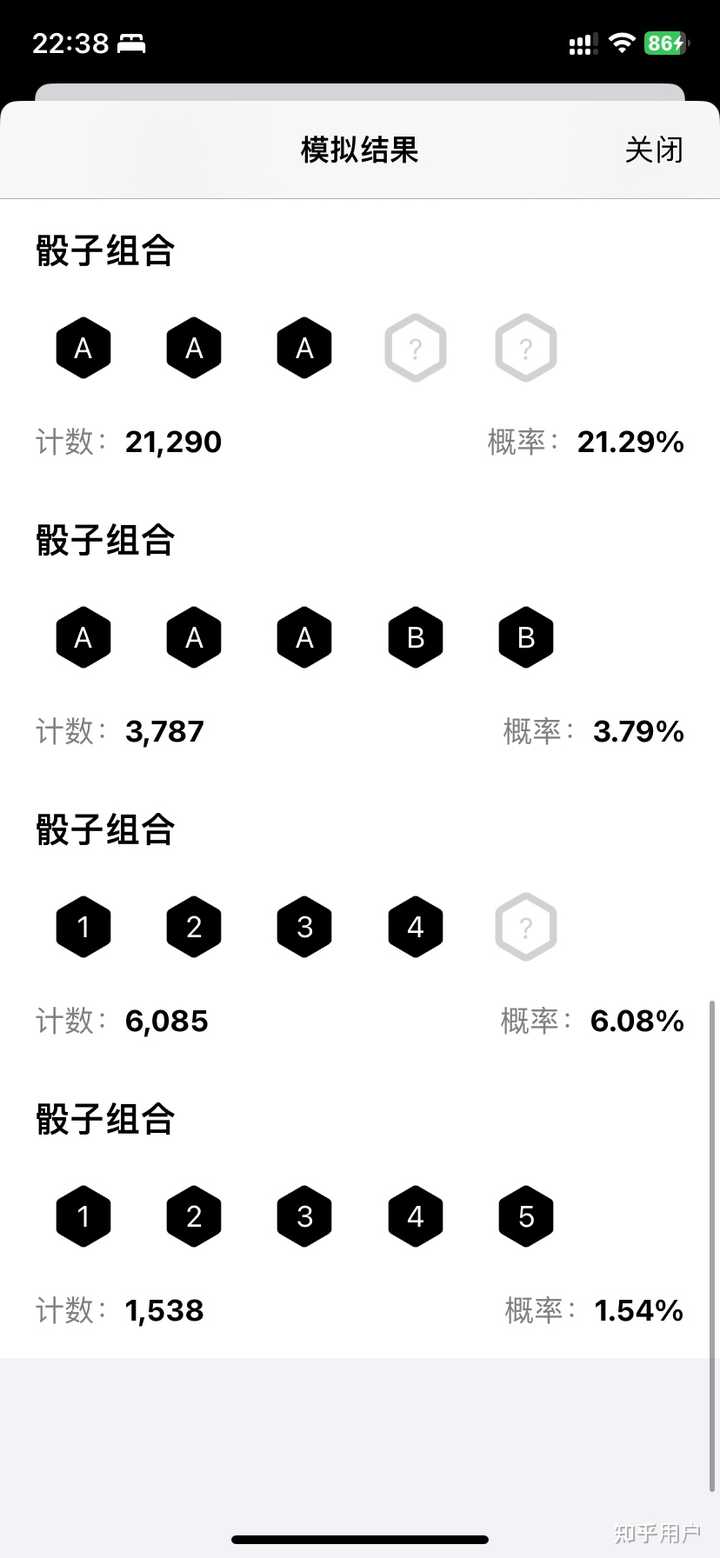Tap the home indicator bar at the bottom
Screen dimensions: 720x1558
[360, 1540]
